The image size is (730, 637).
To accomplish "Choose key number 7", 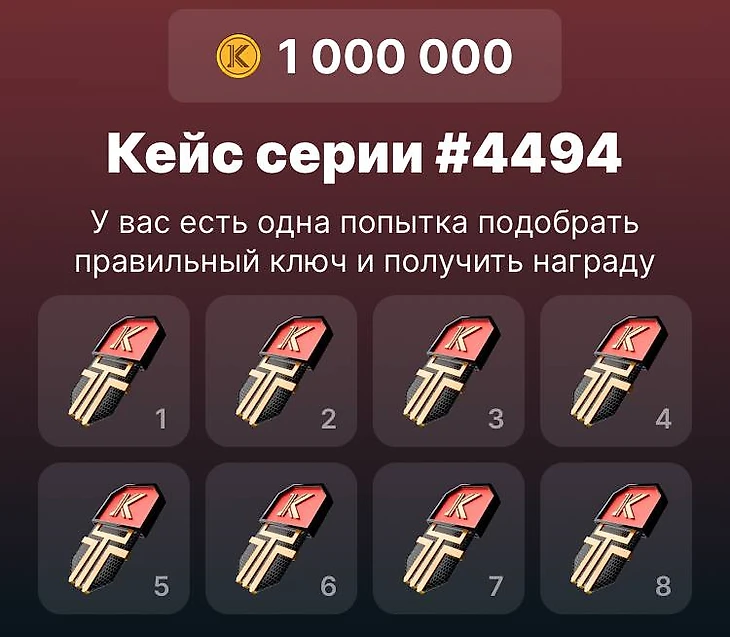I will tap(449, 539).
